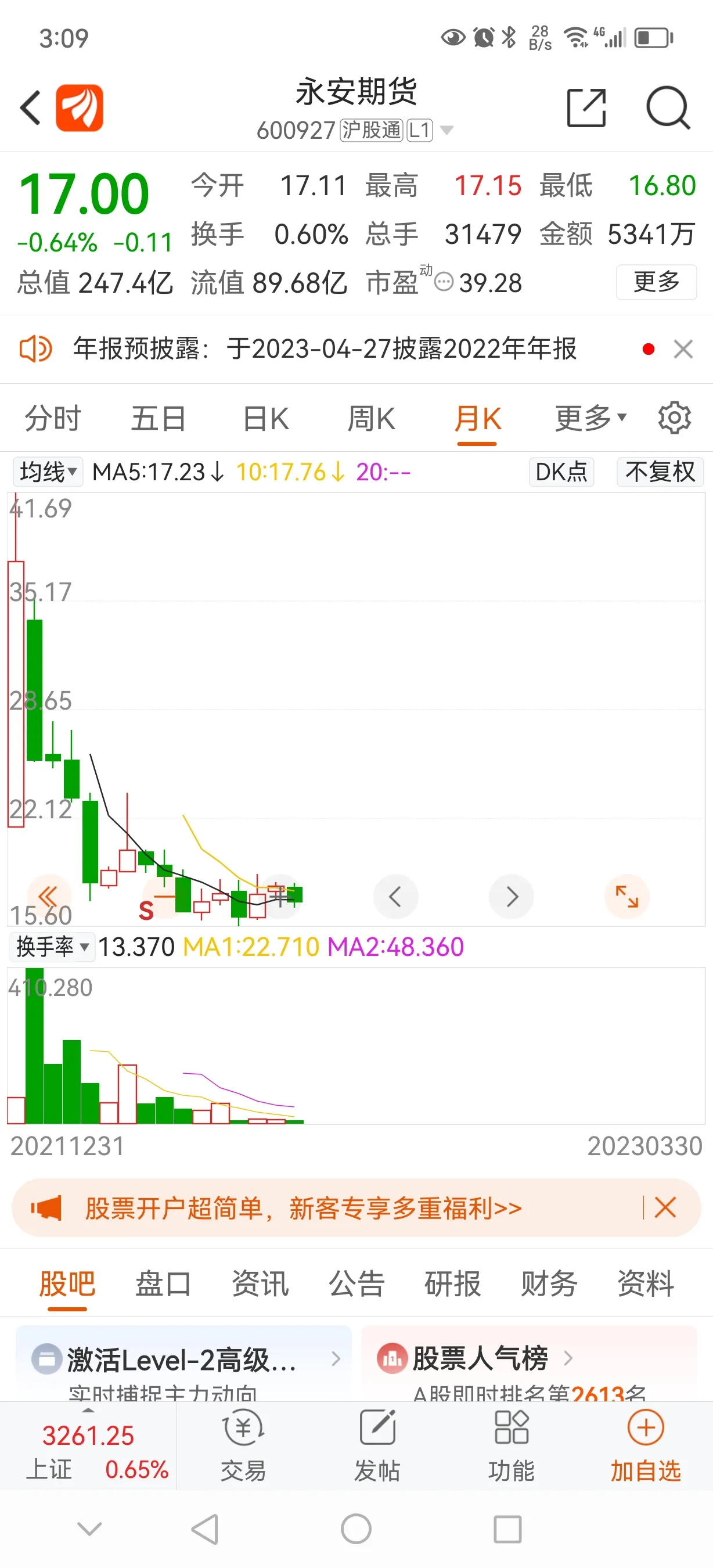Switch to the 公告 tab
Image resolution: width=713 pixels, height=1568 pixels.
[x=356, y=1283]
